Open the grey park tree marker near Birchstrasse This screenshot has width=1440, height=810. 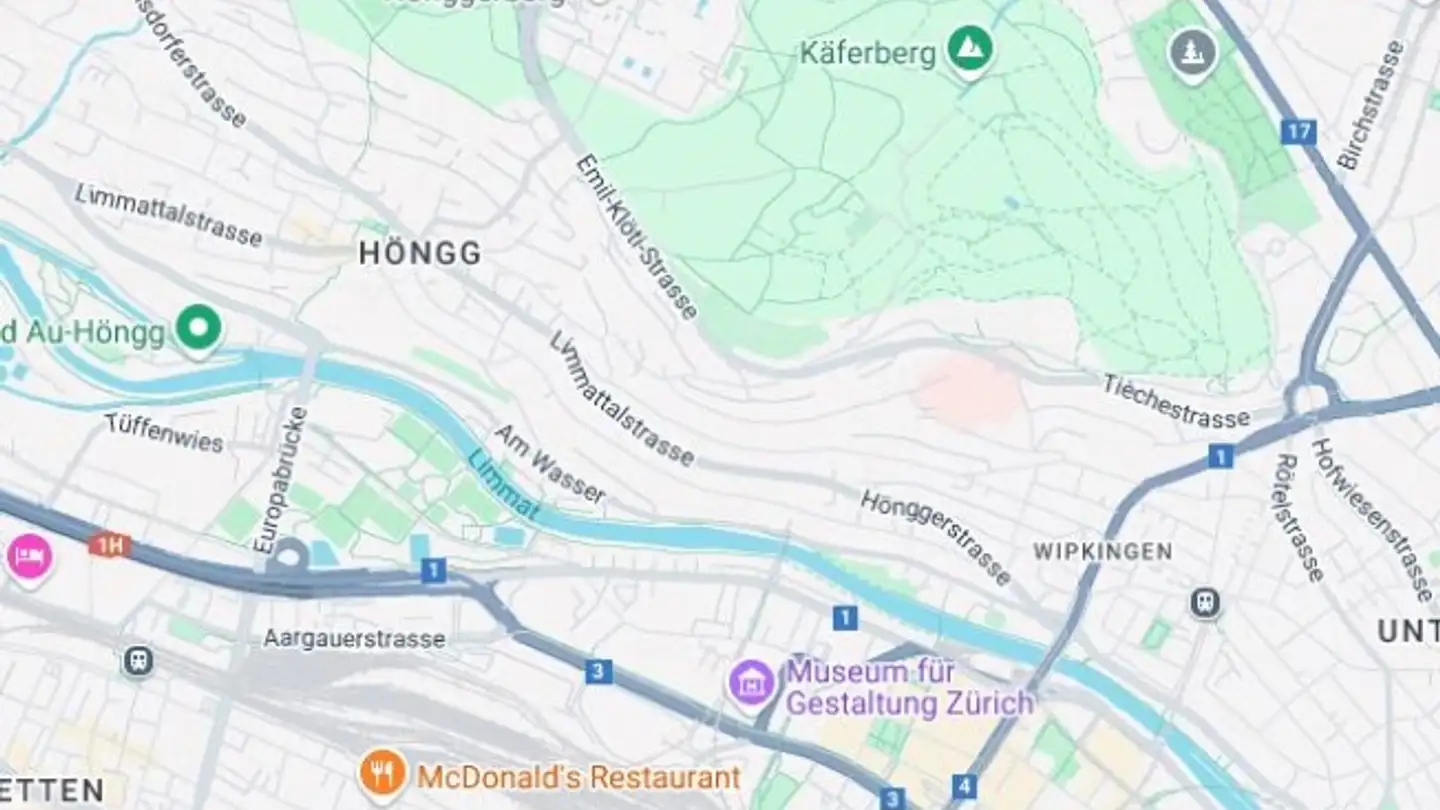(1194, 51)
